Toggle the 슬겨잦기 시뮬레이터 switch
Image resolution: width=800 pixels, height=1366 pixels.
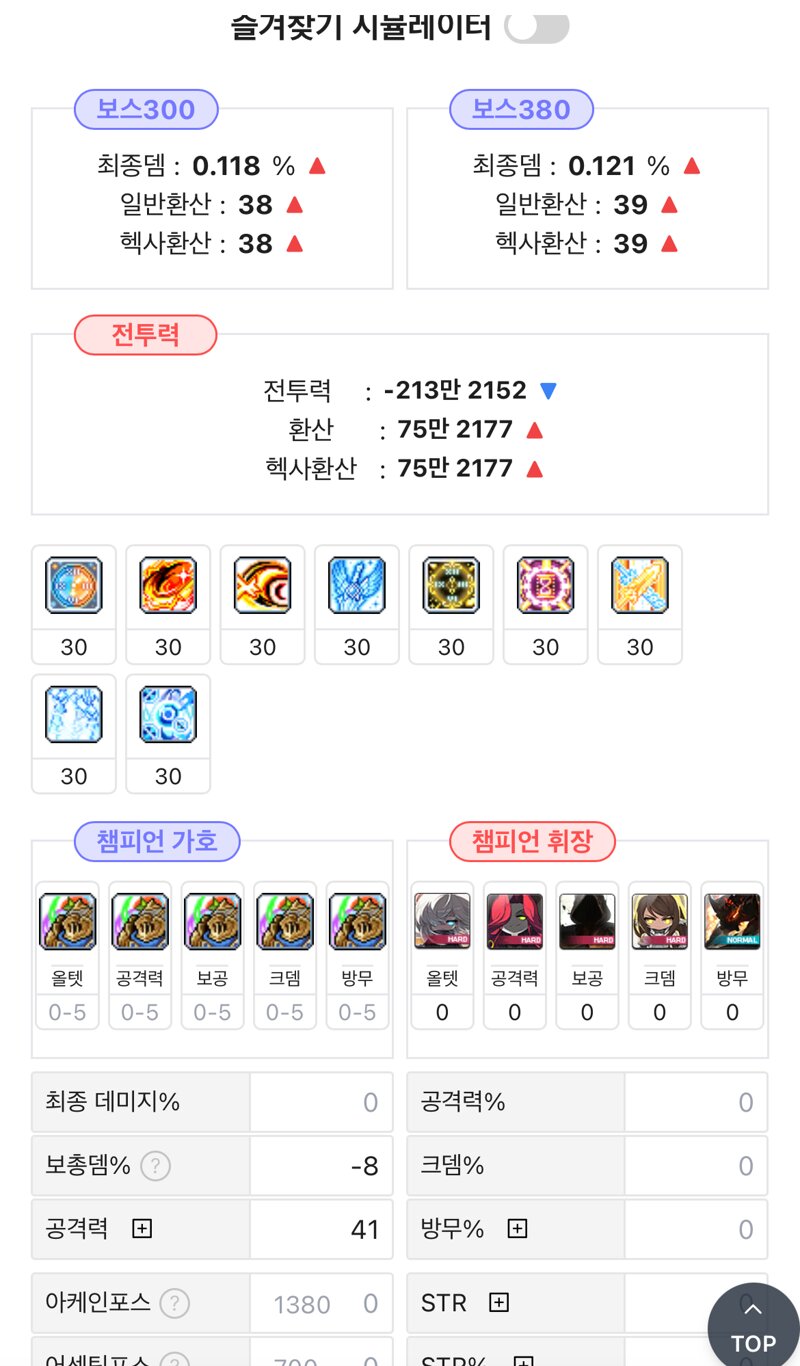click(x=537, y=27)
